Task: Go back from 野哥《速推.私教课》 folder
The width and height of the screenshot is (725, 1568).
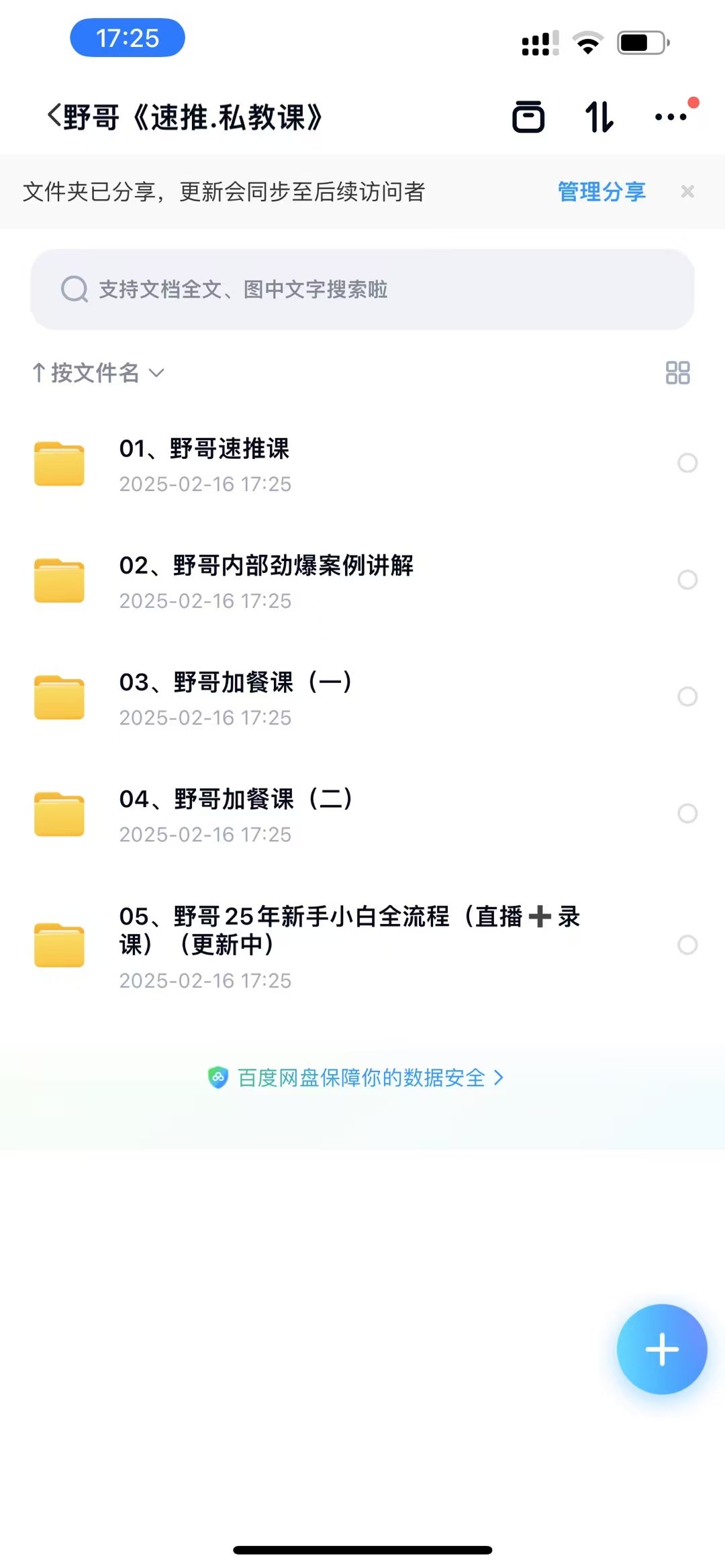Action: click(55, 117)
